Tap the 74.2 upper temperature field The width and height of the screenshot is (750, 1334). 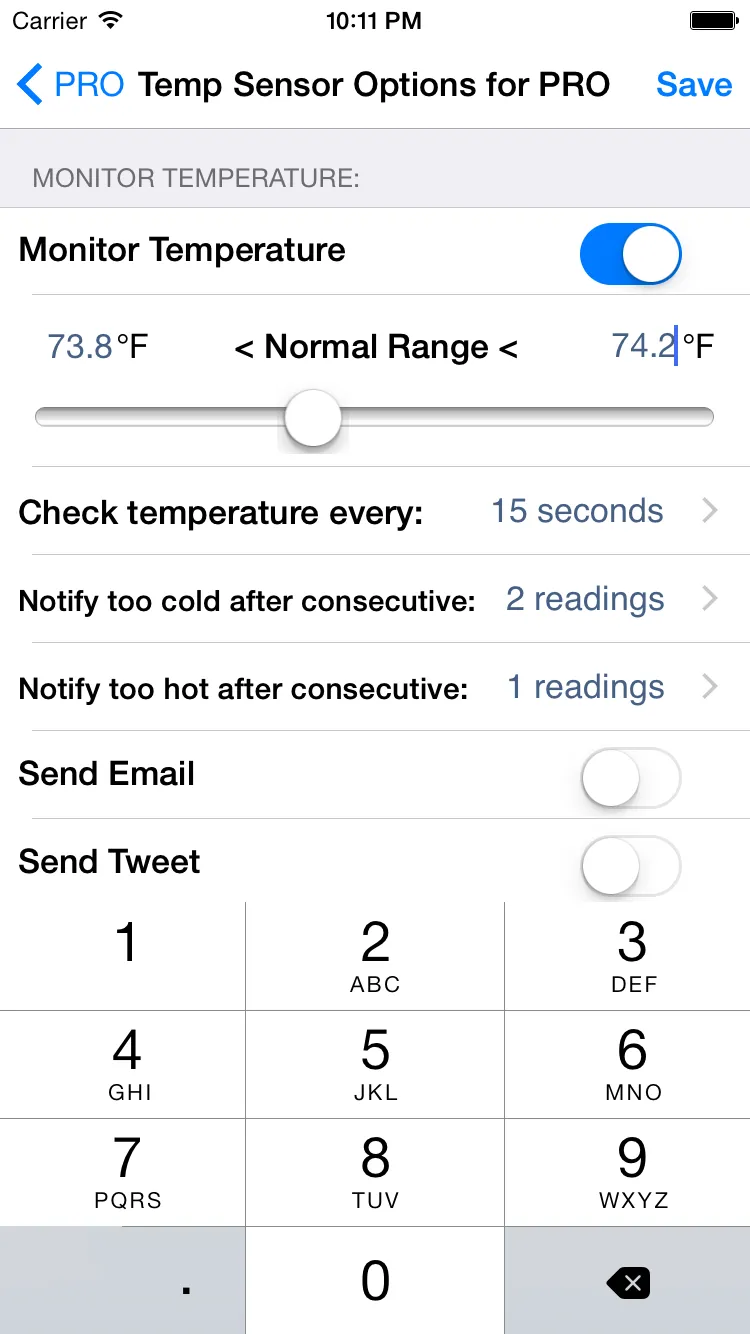tap(642, 347)
